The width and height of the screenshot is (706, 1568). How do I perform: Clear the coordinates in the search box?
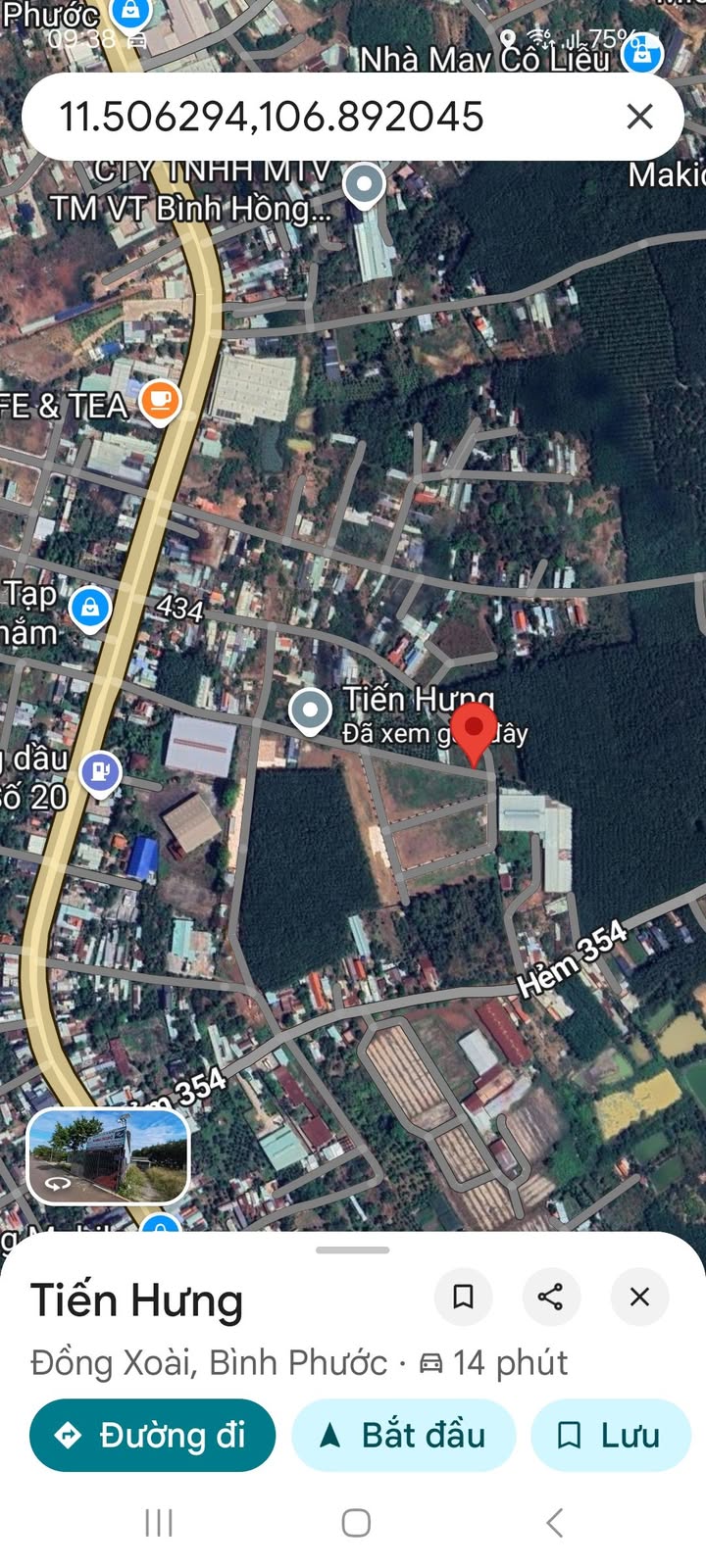pyautogui.click(x=639, y=117)
